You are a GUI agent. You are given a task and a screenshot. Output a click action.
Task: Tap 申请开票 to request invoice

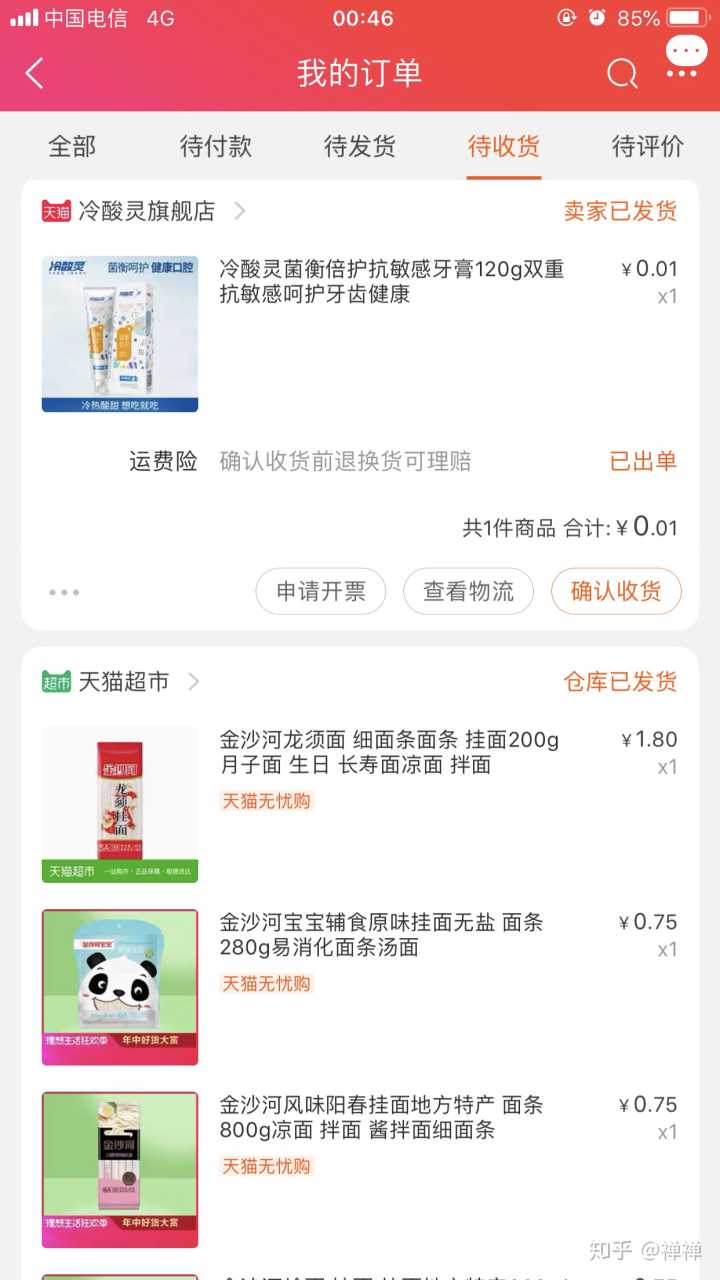(x=321, y=591)
